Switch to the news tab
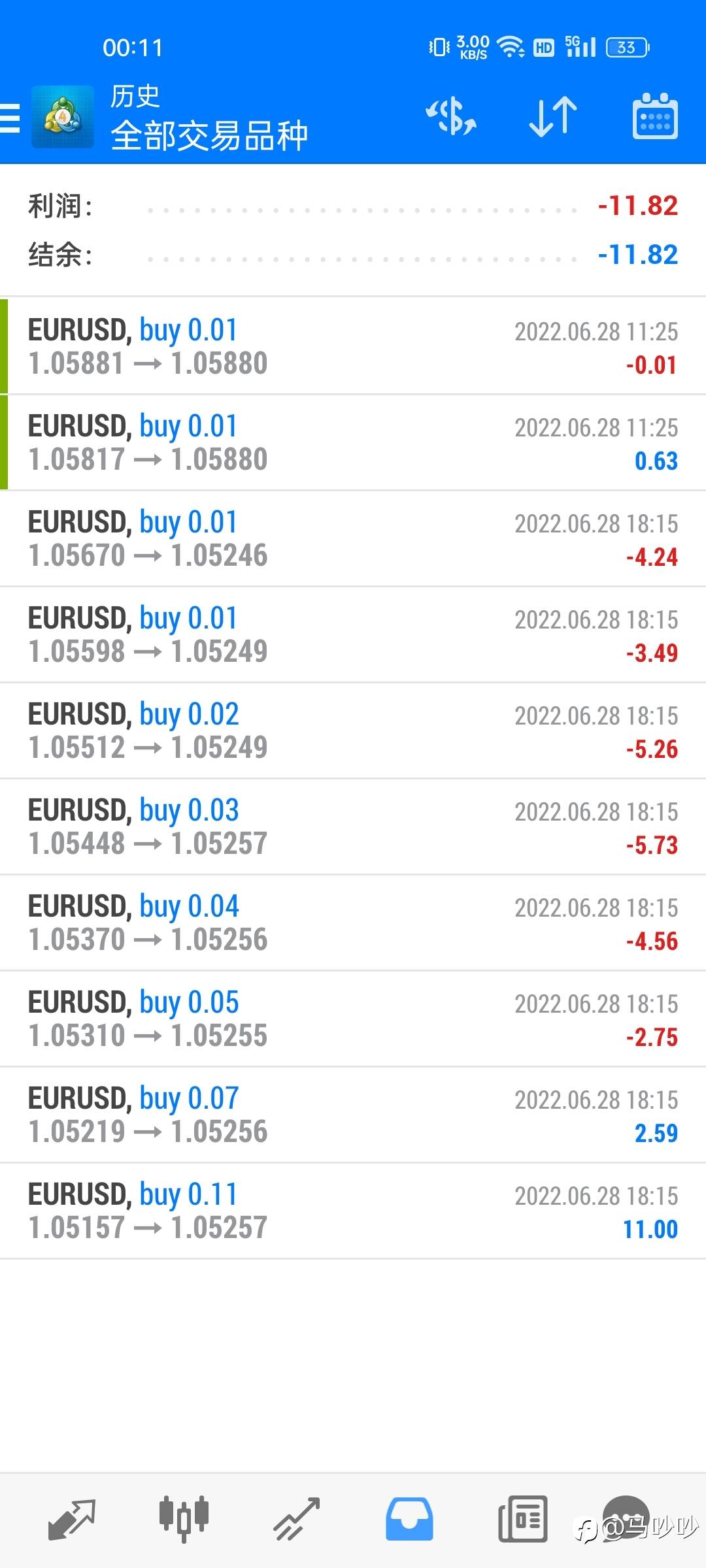The image size is (706, 1568). (x=522, y=1519)
